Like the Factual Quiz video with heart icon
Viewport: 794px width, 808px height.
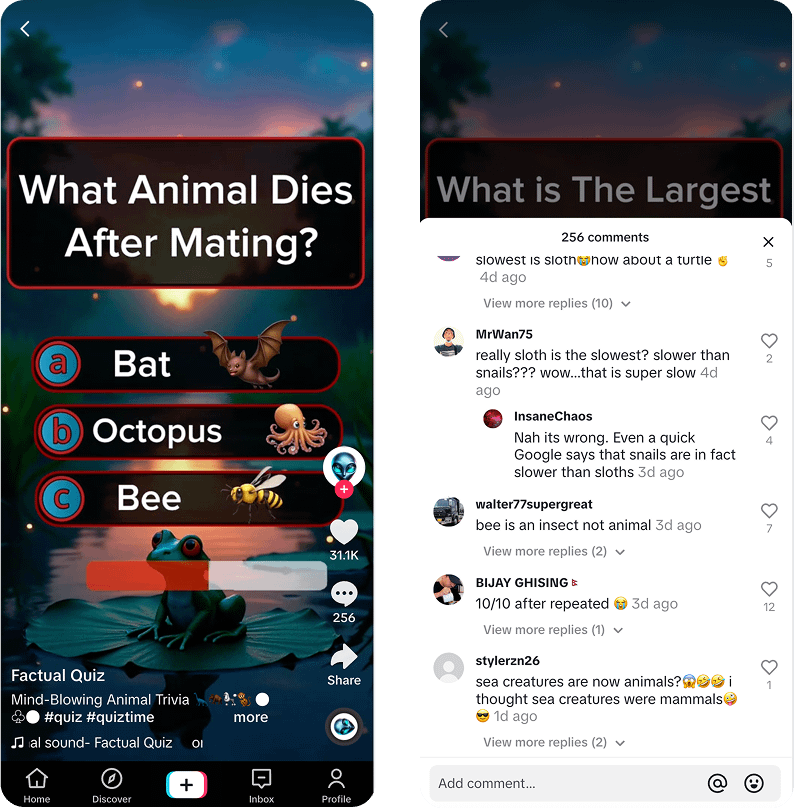343,531
